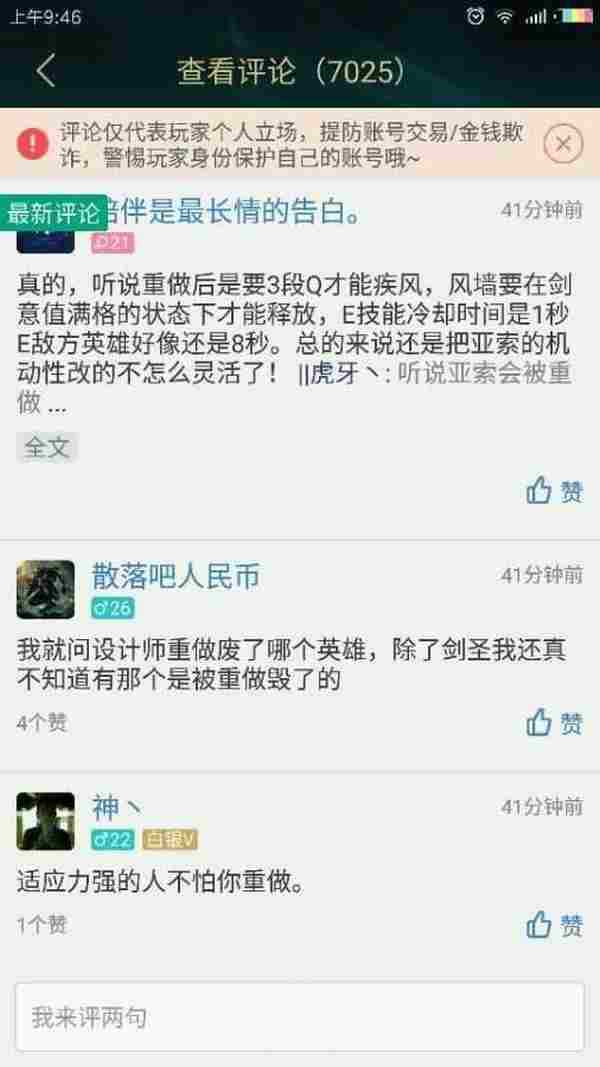The height and width of the screenshot is (1067, 600).
Task: Go back using the top arrow
Action: pyautogui.click(x=46, y=71)
